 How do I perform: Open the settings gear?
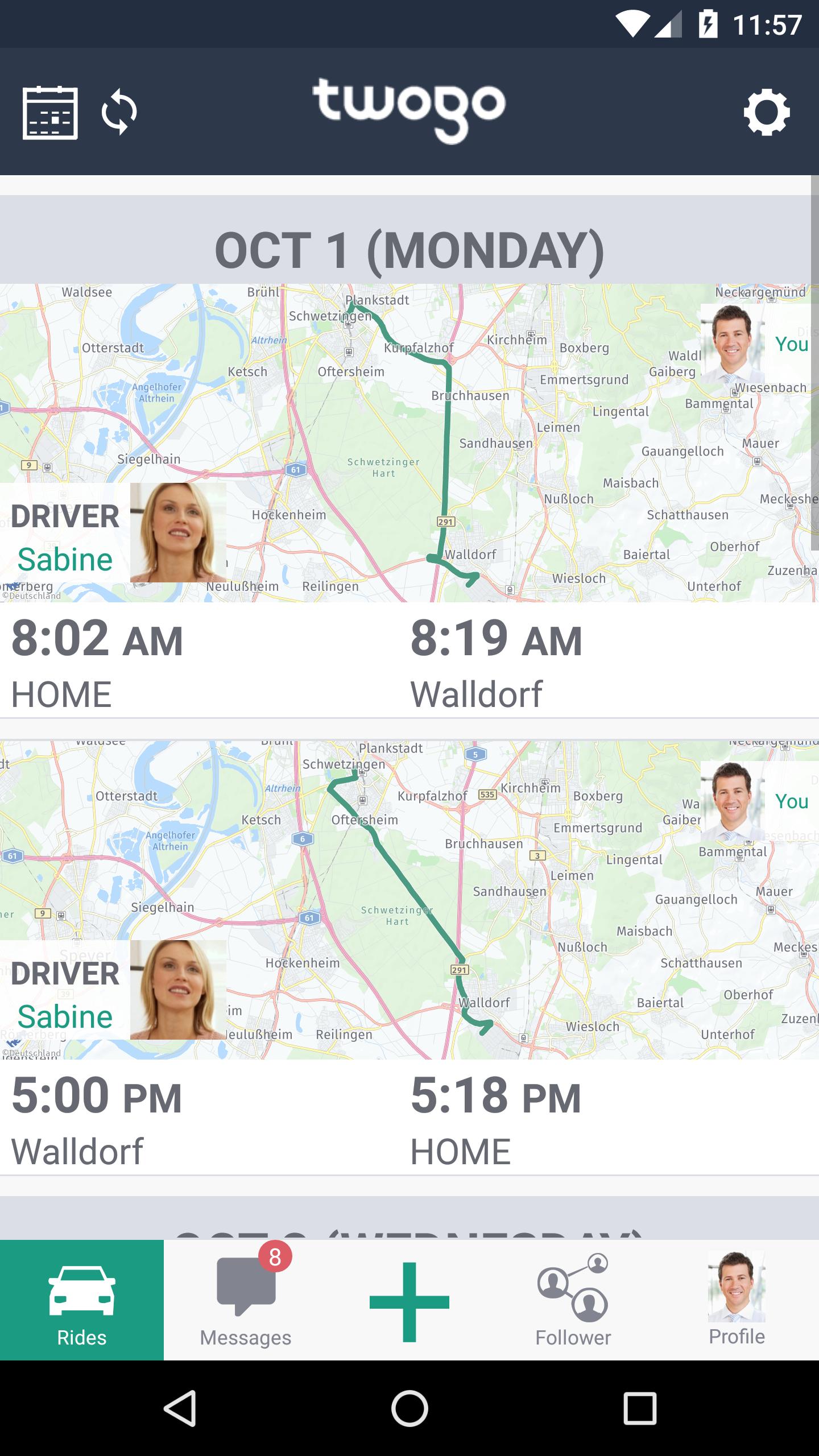click(x=766, y=112)
